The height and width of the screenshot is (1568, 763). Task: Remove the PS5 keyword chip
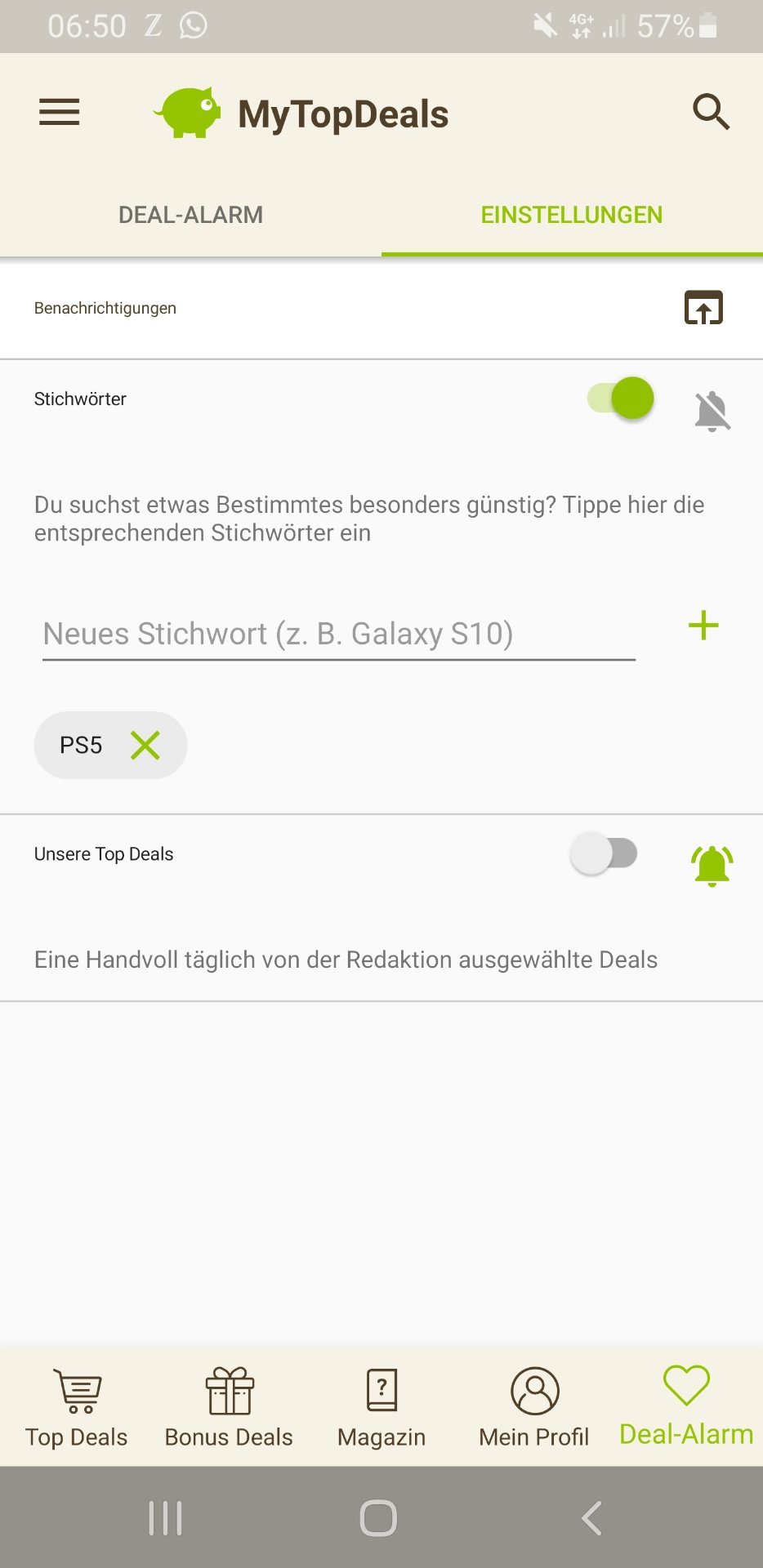click(x=145, y=745)
